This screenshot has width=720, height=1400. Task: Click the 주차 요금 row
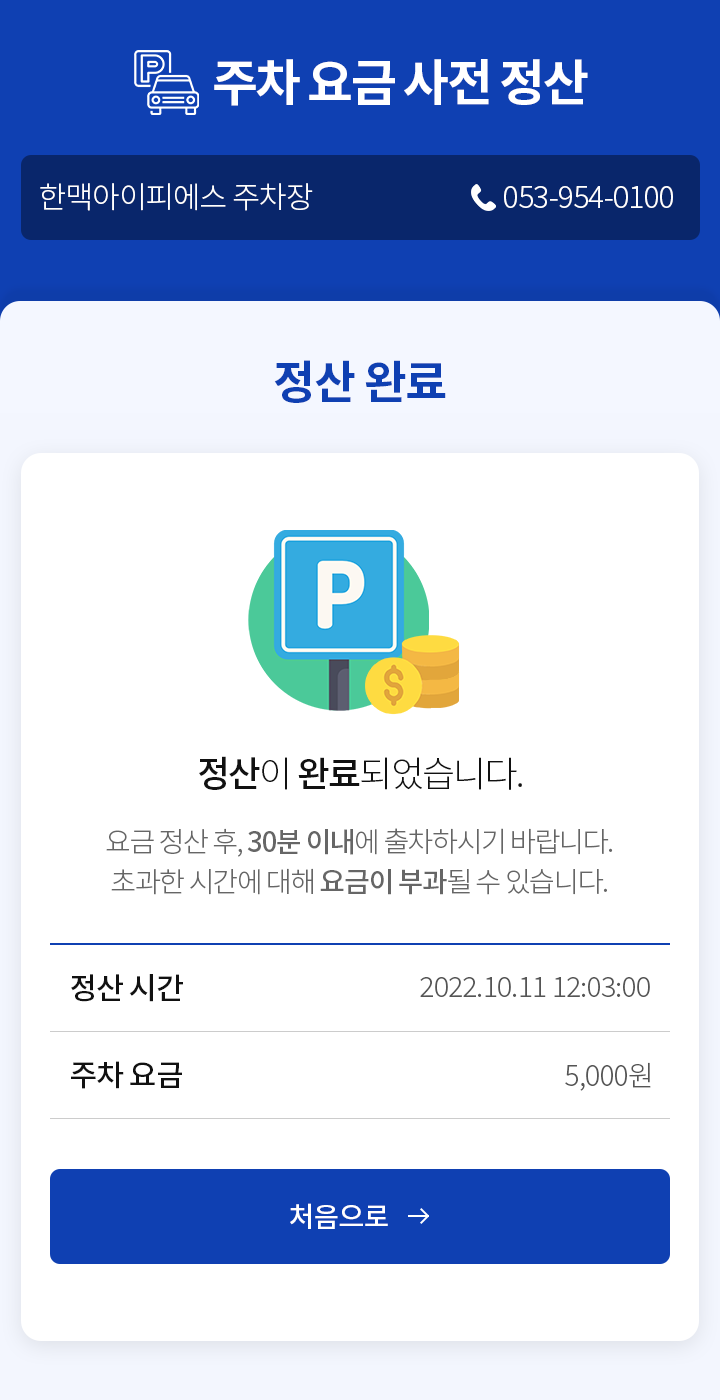coord(360,1076)
